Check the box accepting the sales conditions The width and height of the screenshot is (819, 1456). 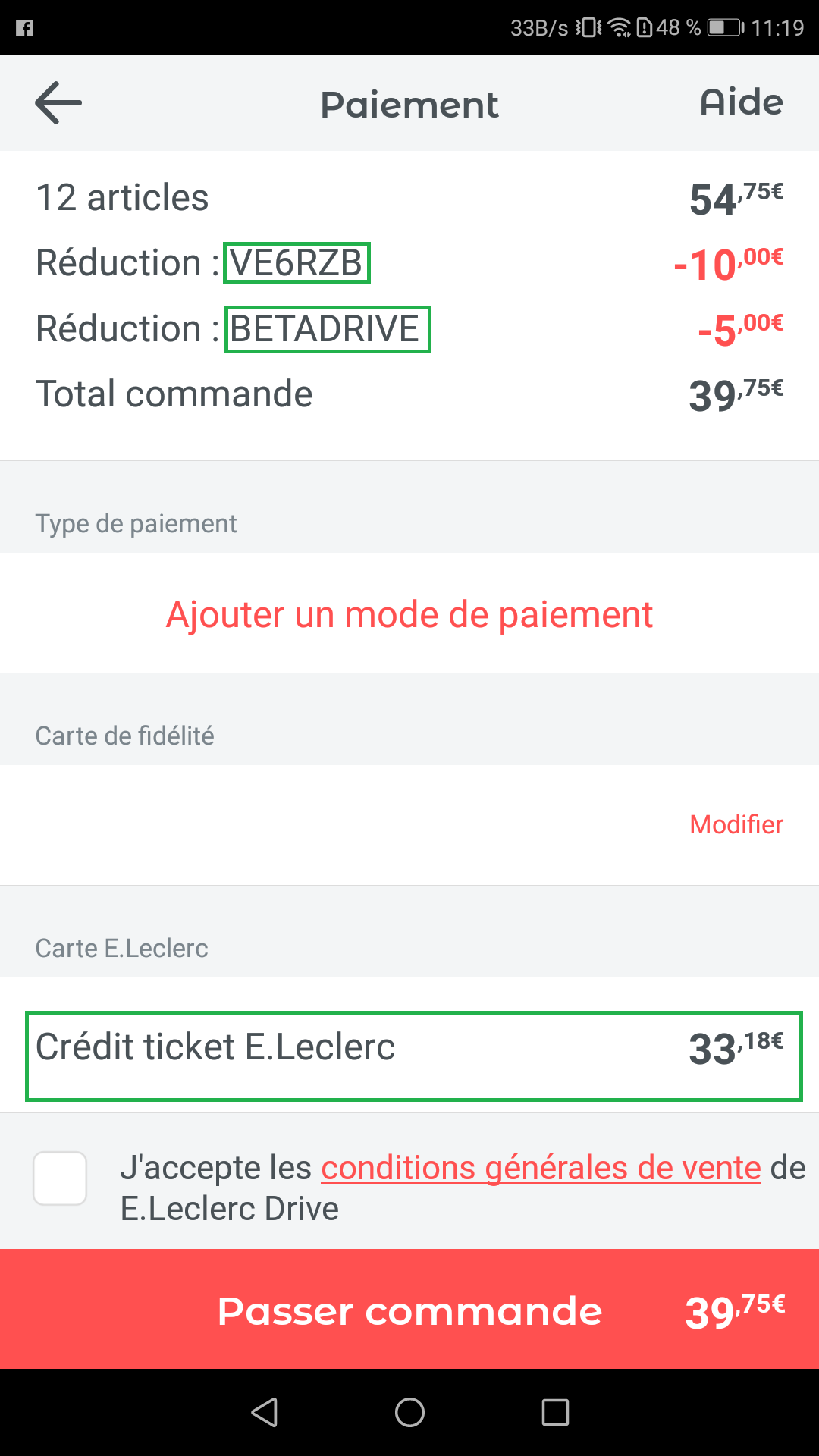pos(60,1178)
